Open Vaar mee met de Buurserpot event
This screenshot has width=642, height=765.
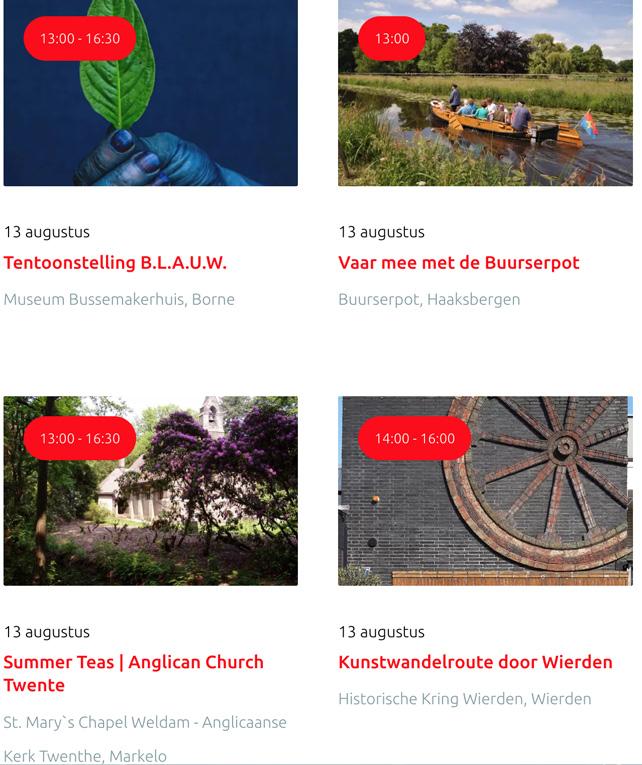(x=458, y=263)
